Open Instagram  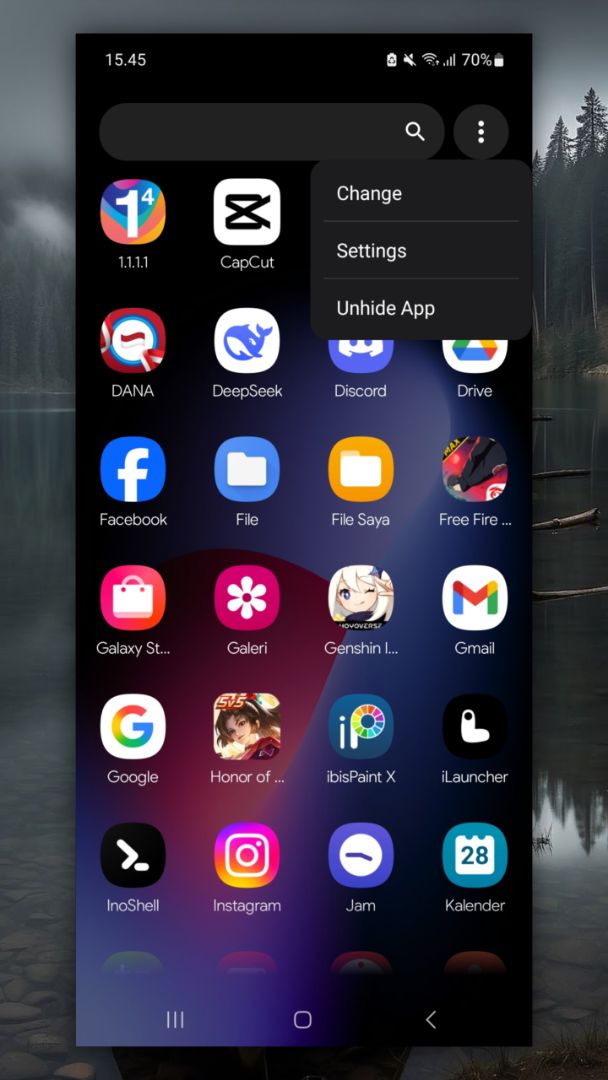[x=247, y=856]
